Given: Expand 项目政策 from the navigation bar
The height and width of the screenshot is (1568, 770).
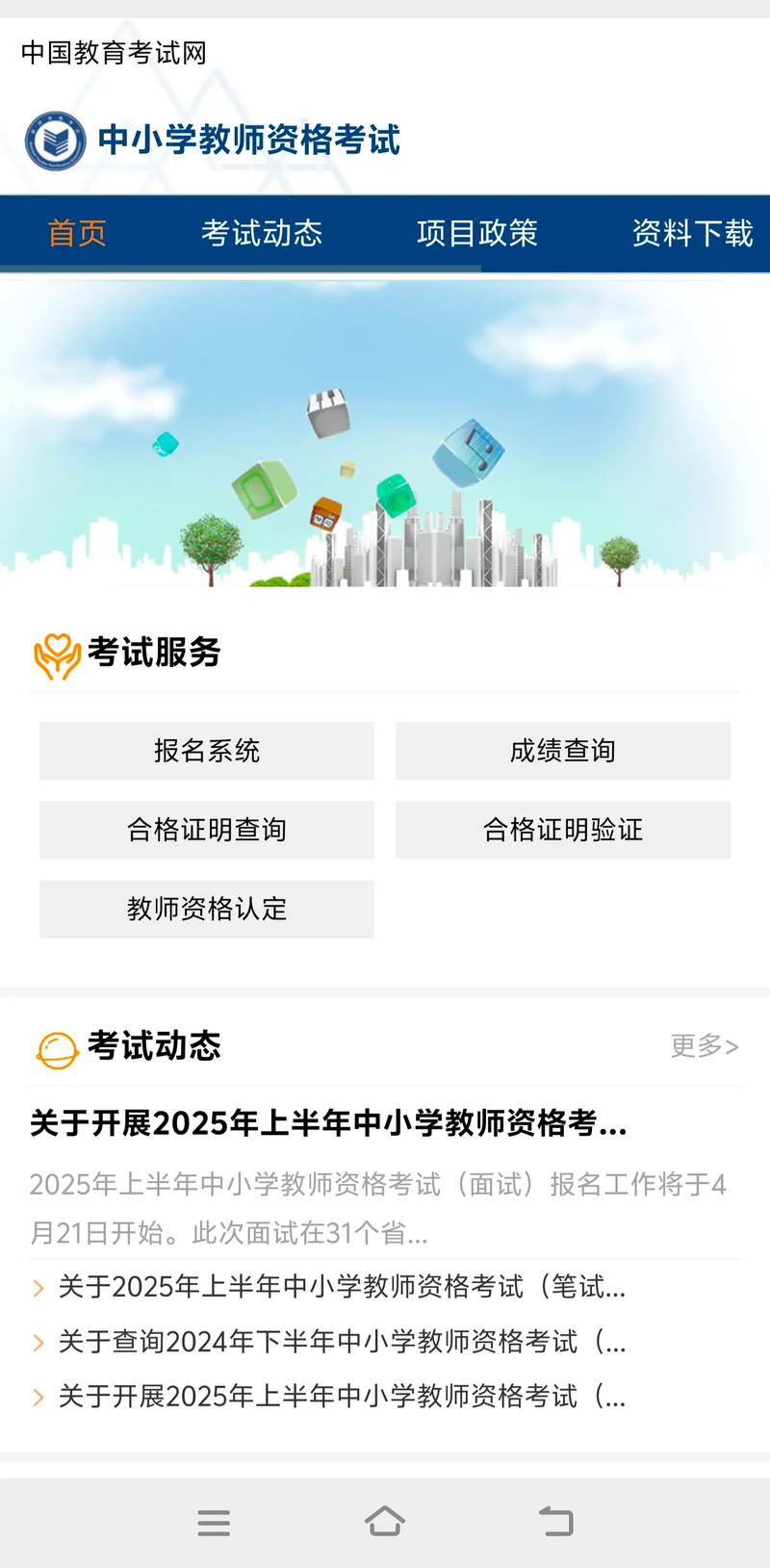Looking at the screenshot, I should coord(480,234).
